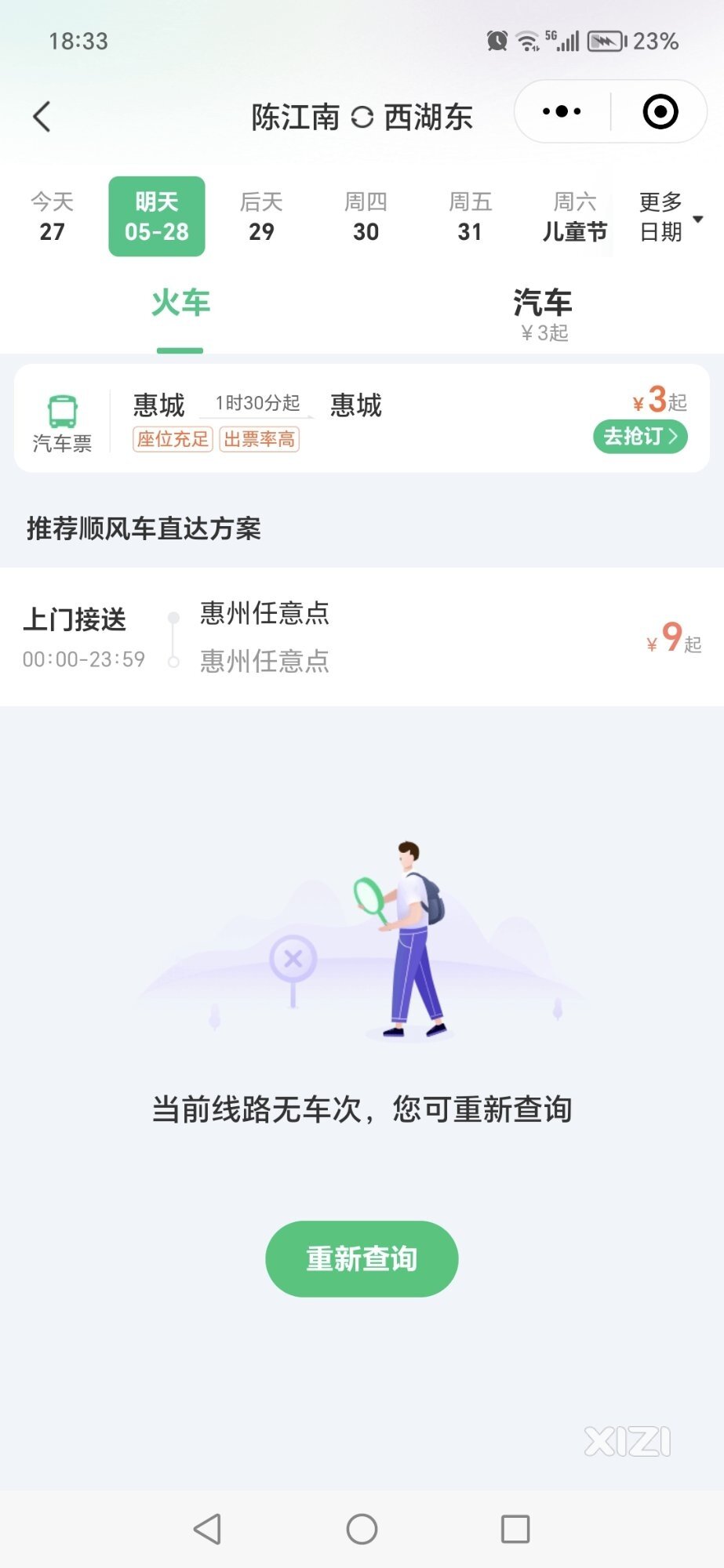Tap the 火车 tab
Viewport: 724px width, 1568px height.
[x=180, y=304]
